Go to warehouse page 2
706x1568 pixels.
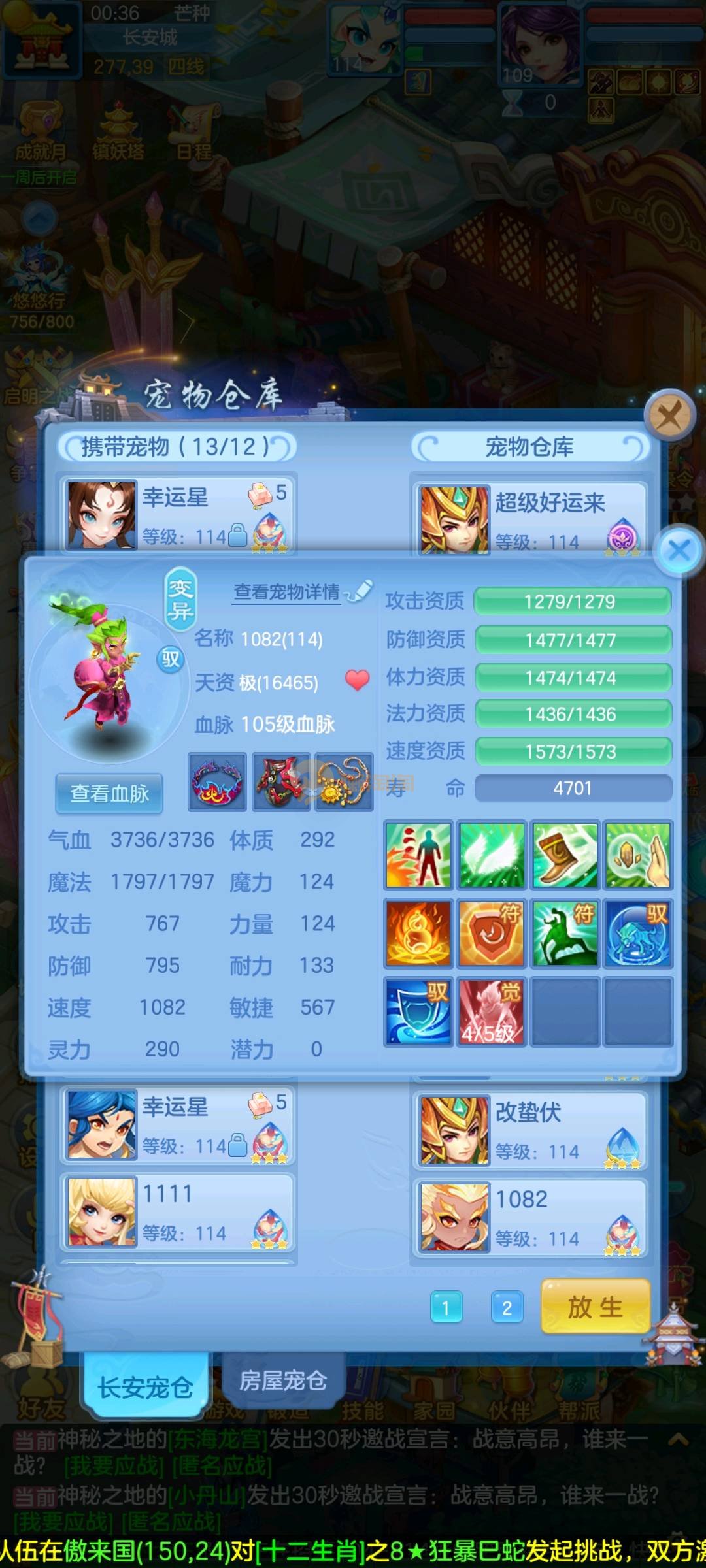[507, 1307]
